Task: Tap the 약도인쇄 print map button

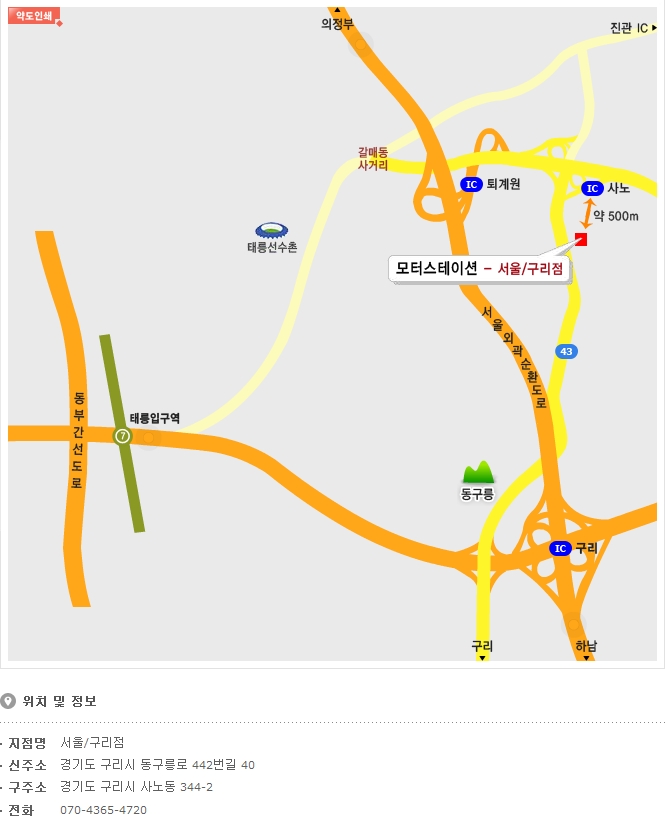Action: (x=36, y=18)
